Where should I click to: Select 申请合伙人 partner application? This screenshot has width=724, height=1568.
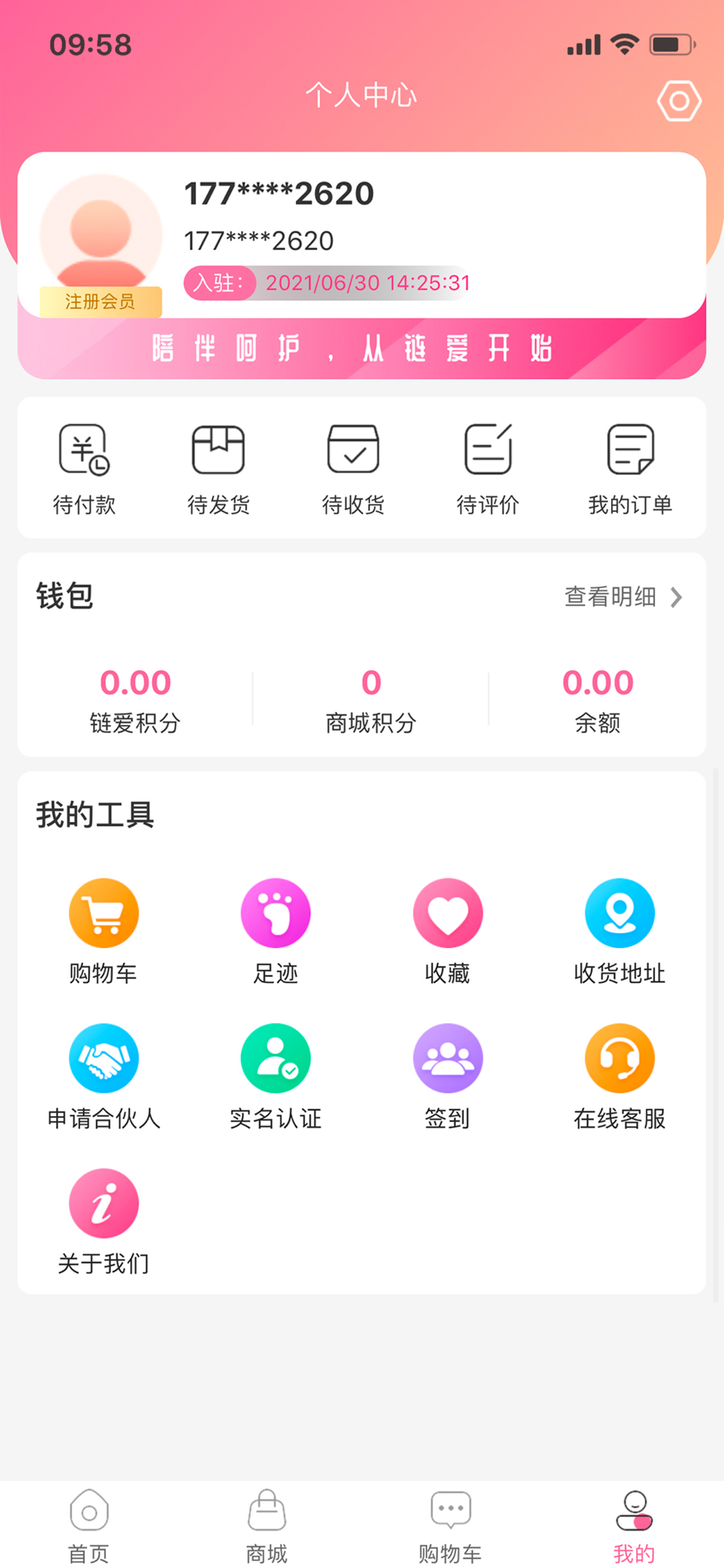coord(103,1076)
